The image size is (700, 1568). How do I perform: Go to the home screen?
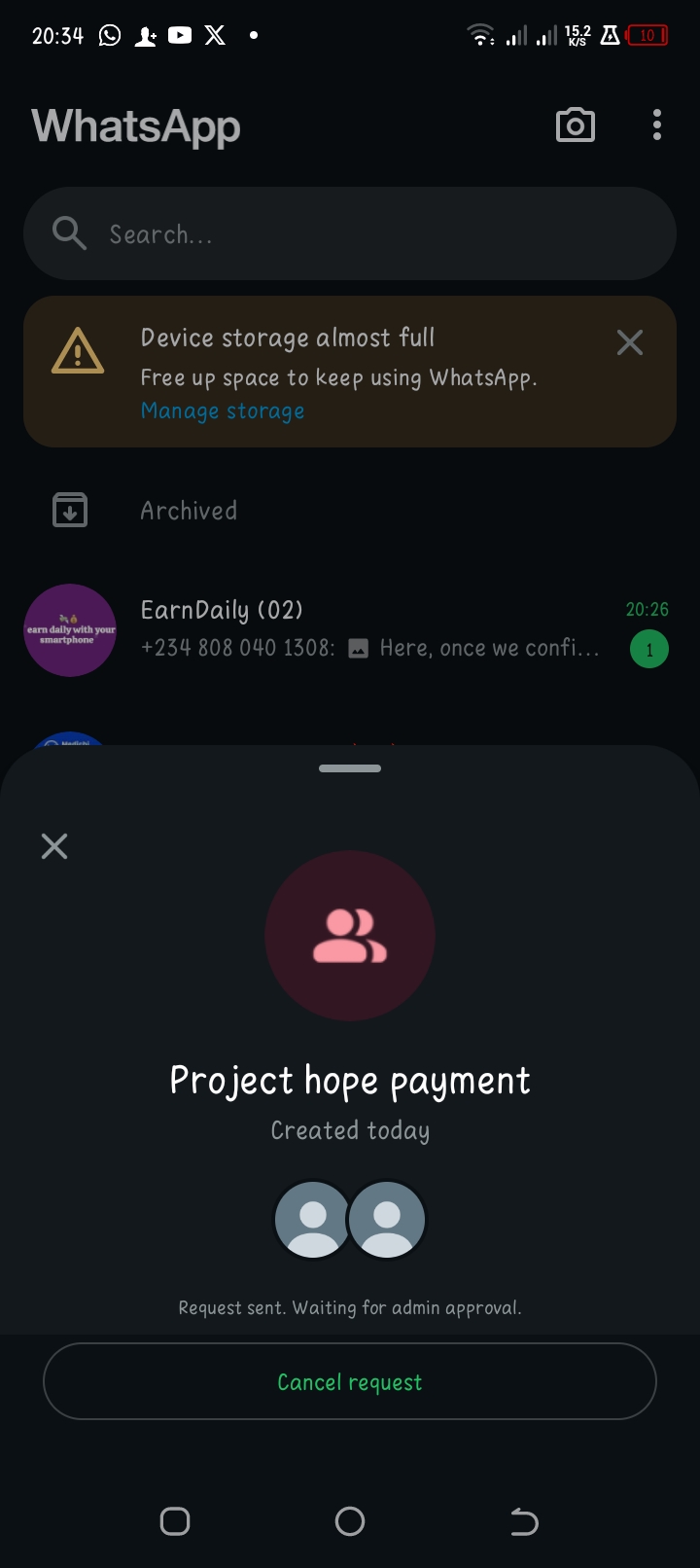click(x=350, y=1521)
